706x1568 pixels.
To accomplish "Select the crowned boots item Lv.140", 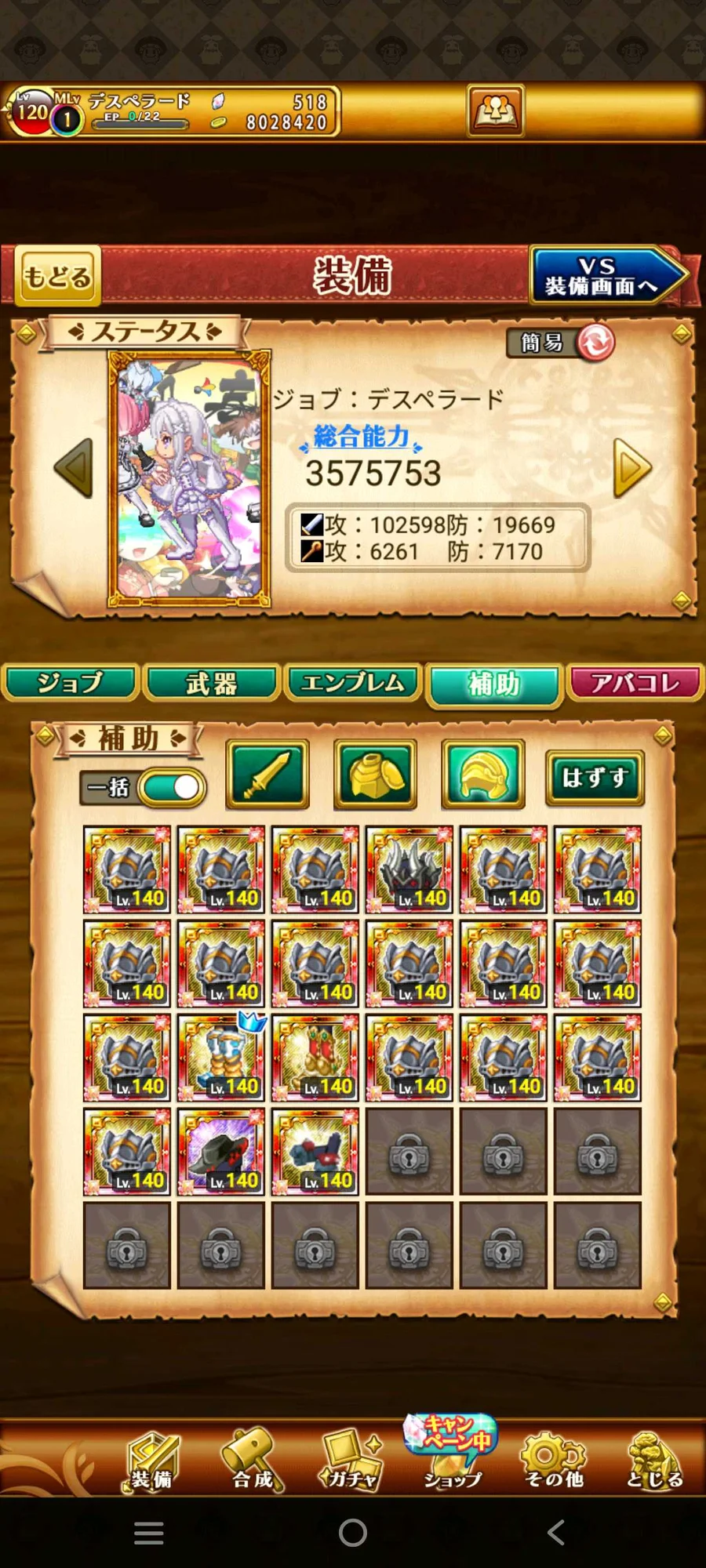I will coord(221,1057).
